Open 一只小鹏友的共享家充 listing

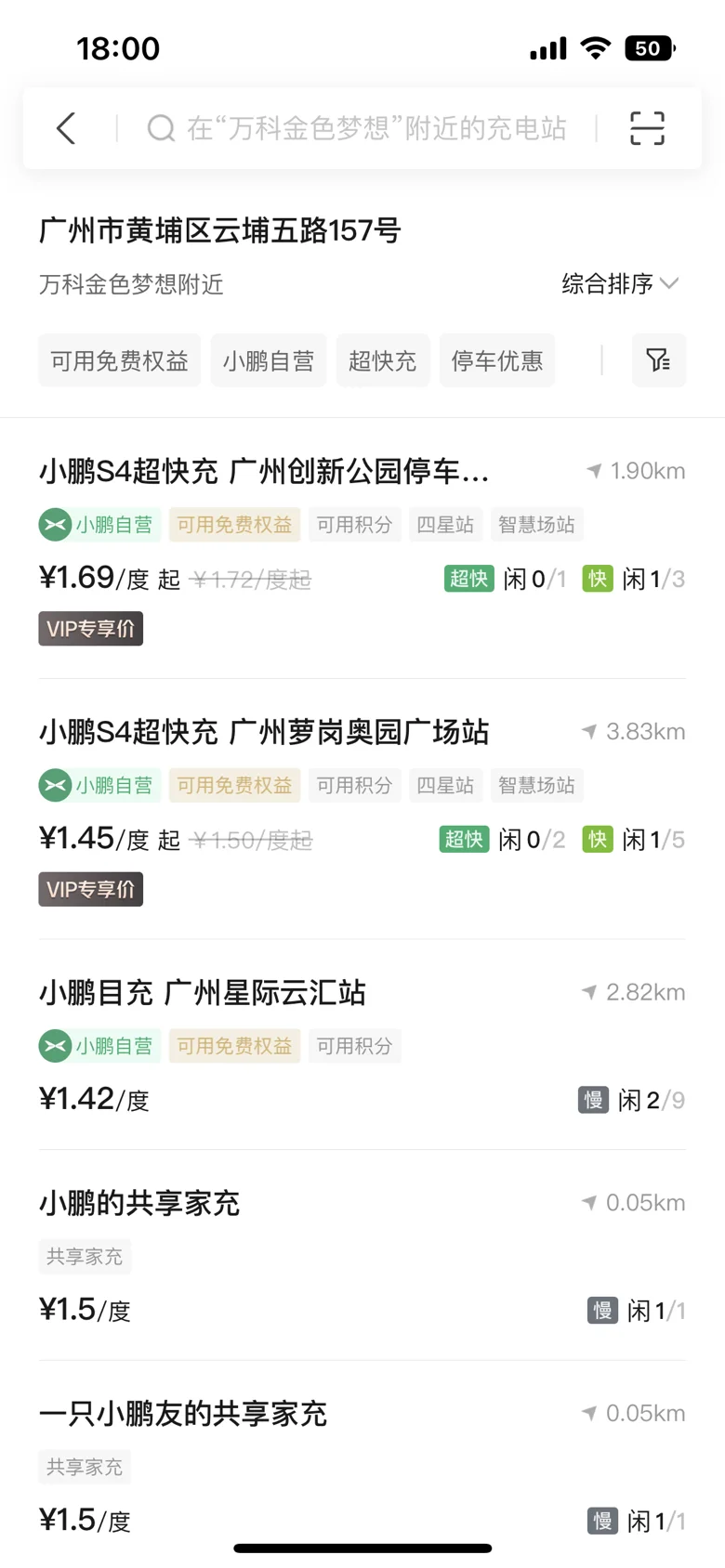[362, 1466]
